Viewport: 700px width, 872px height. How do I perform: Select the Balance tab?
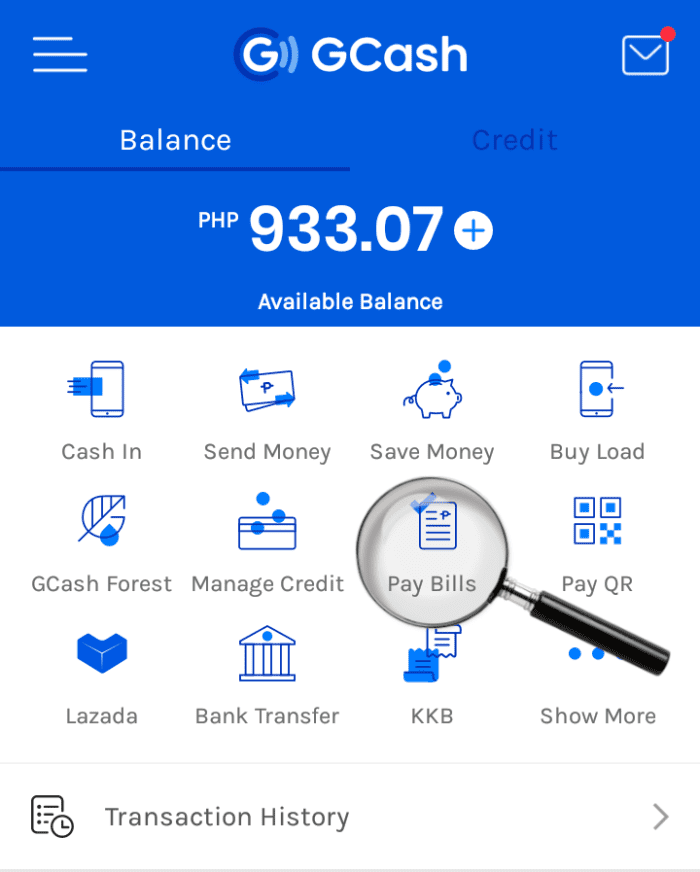click(175, 140)
